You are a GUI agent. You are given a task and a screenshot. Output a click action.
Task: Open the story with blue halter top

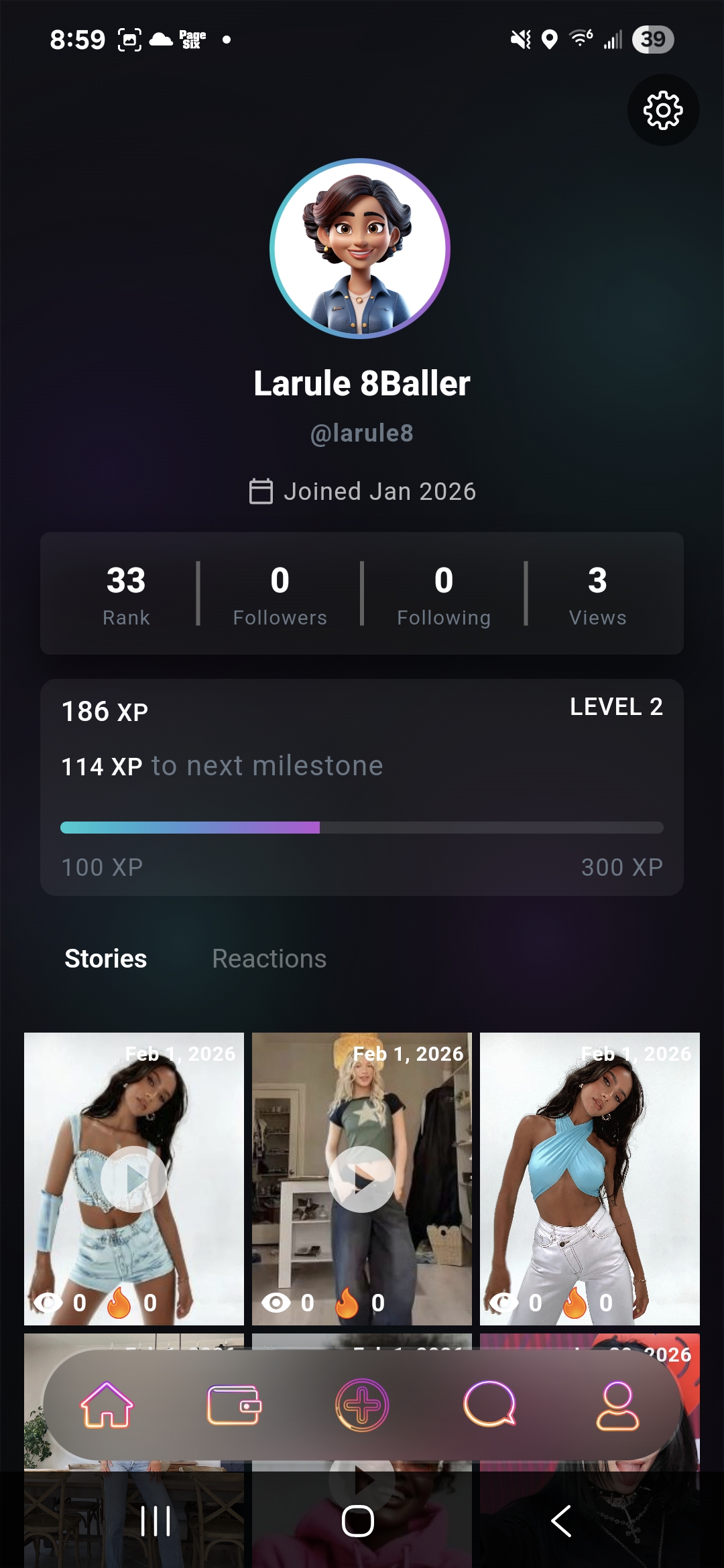[x=590, y=1179]
